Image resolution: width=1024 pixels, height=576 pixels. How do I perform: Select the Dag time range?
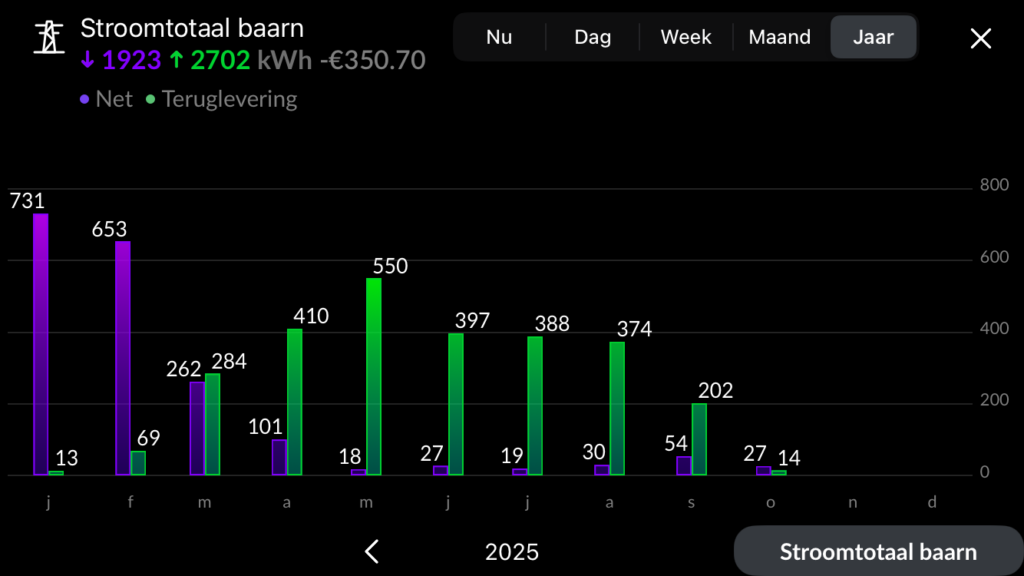coord(592,38)
